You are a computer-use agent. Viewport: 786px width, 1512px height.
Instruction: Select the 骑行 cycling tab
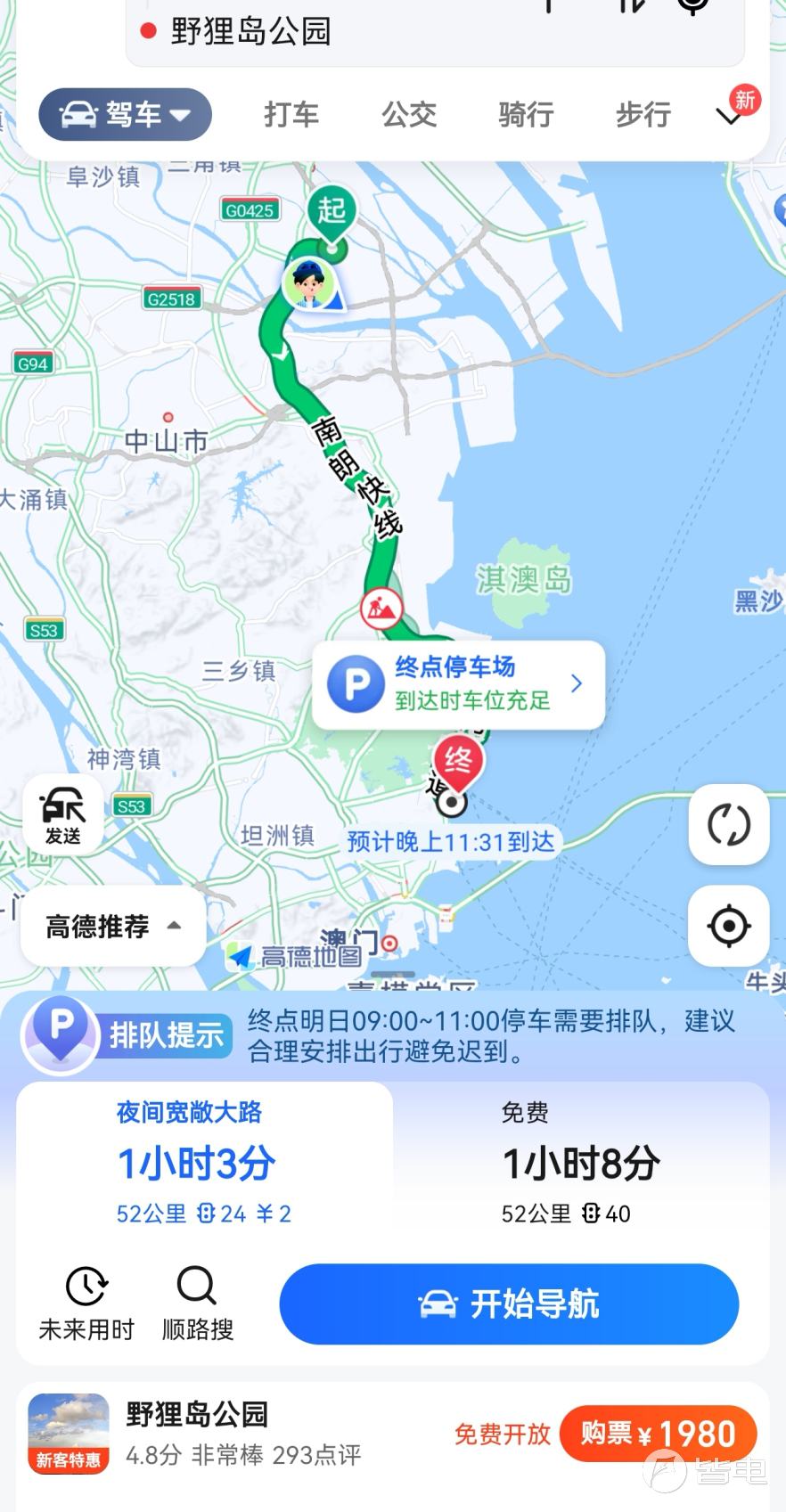tap(526, 115)
